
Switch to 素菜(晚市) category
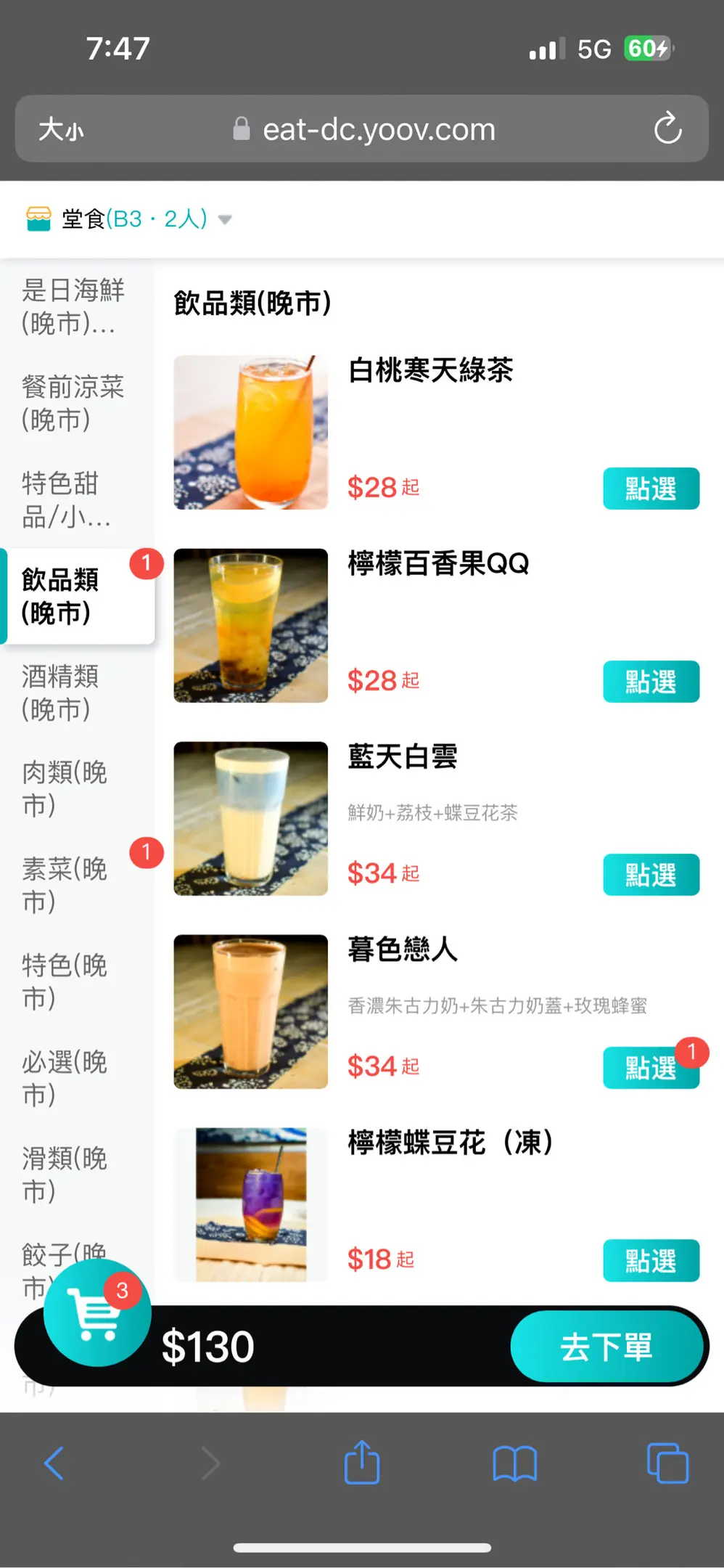pyautogui.click(x=65, y=886)
